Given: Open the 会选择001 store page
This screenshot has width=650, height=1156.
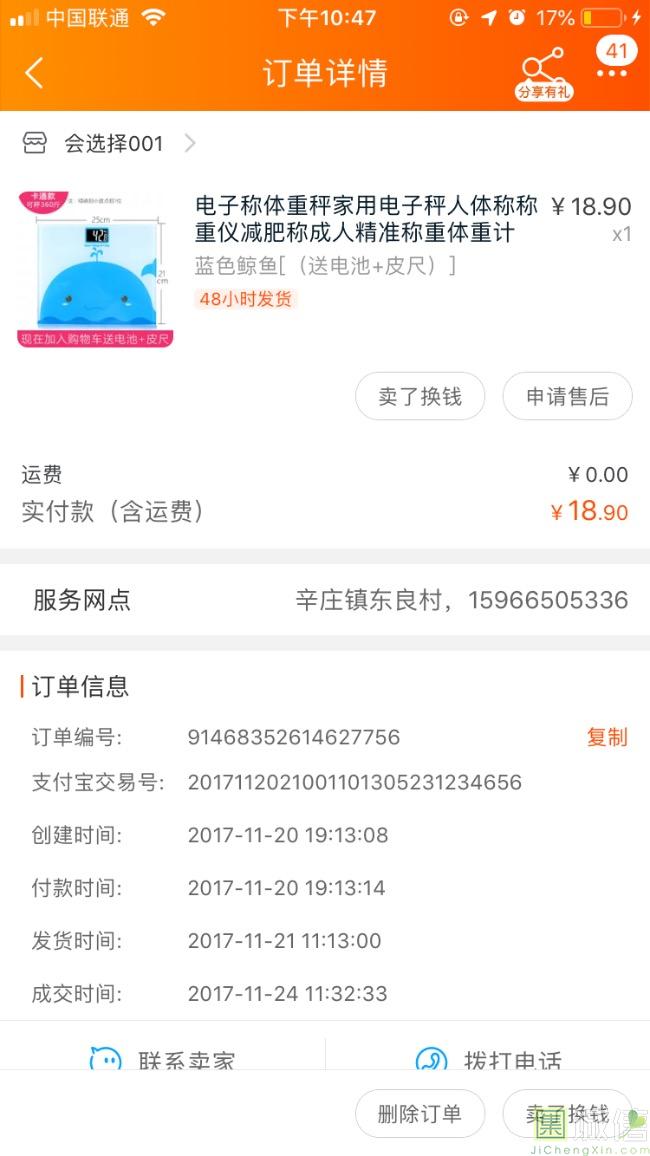Looking at the screenshot, I should [x=112, y=144].
